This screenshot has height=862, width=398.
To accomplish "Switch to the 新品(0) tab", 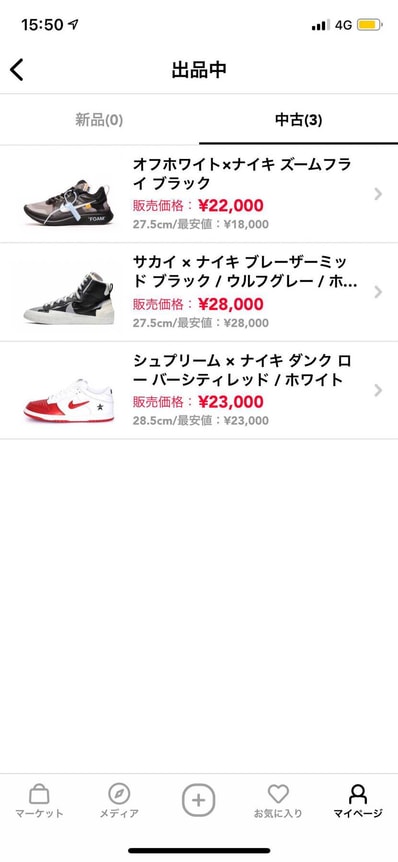I will [100, 120].
